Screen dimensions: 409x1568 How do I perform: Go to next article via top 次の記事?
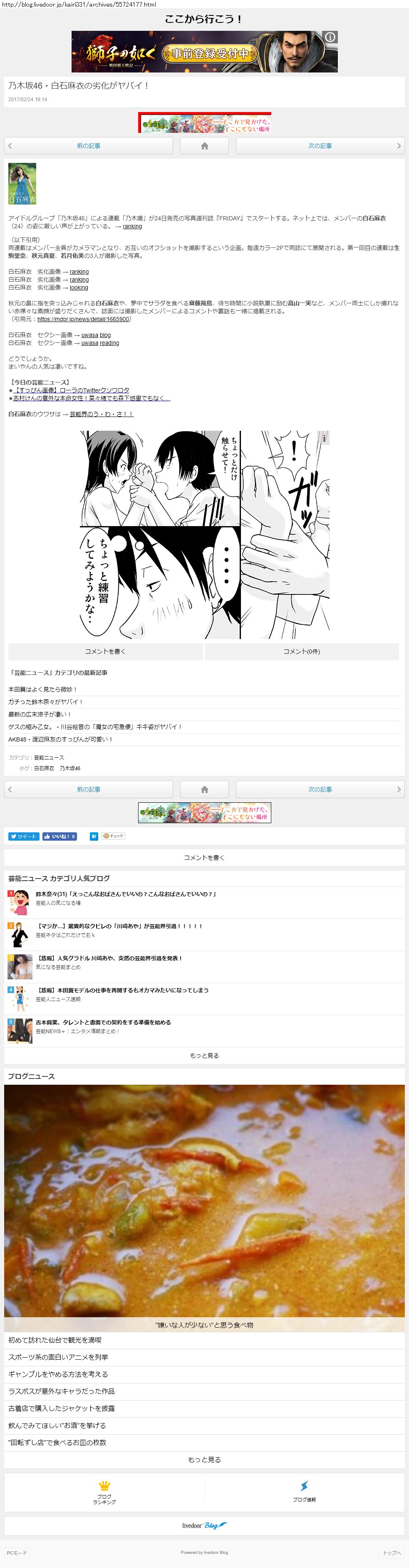[320, 146]
